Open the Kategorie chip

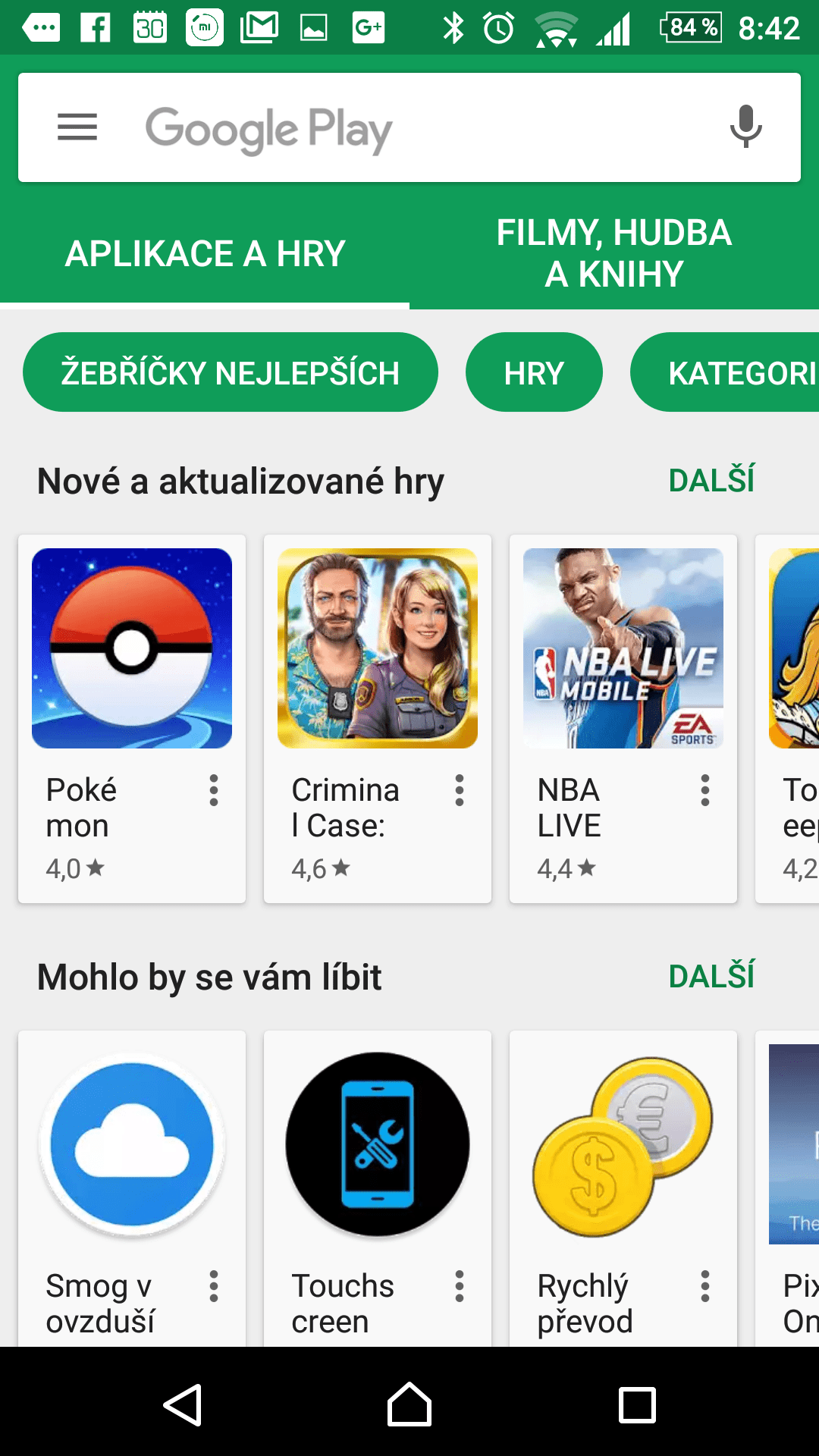[x=725, y=372]
